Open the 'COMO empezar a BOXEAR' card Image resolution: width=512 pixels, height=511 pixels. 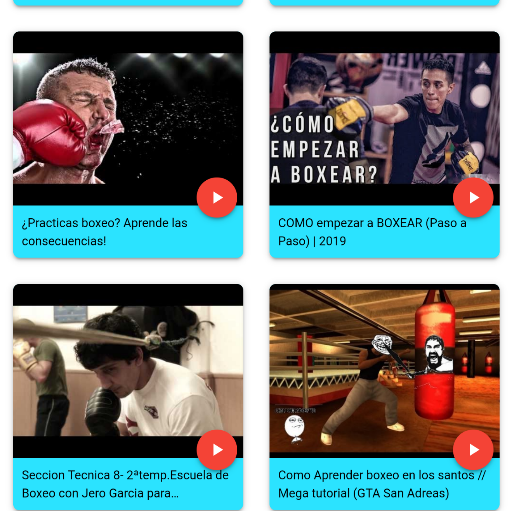(384, 145)
